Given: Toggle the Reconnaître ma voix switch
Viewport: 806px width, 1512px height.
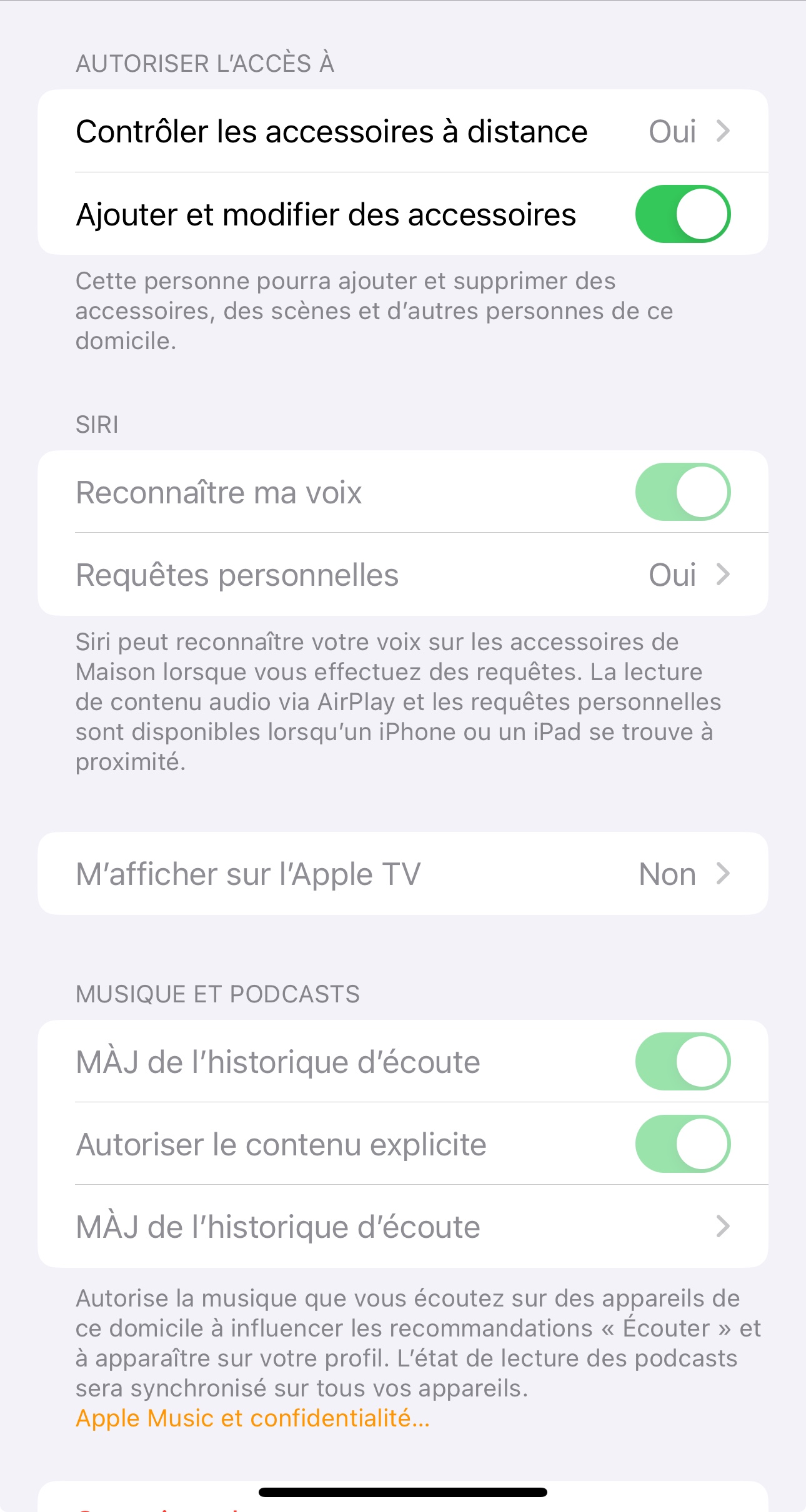Looking at the screenshot, I should point(682,492).
